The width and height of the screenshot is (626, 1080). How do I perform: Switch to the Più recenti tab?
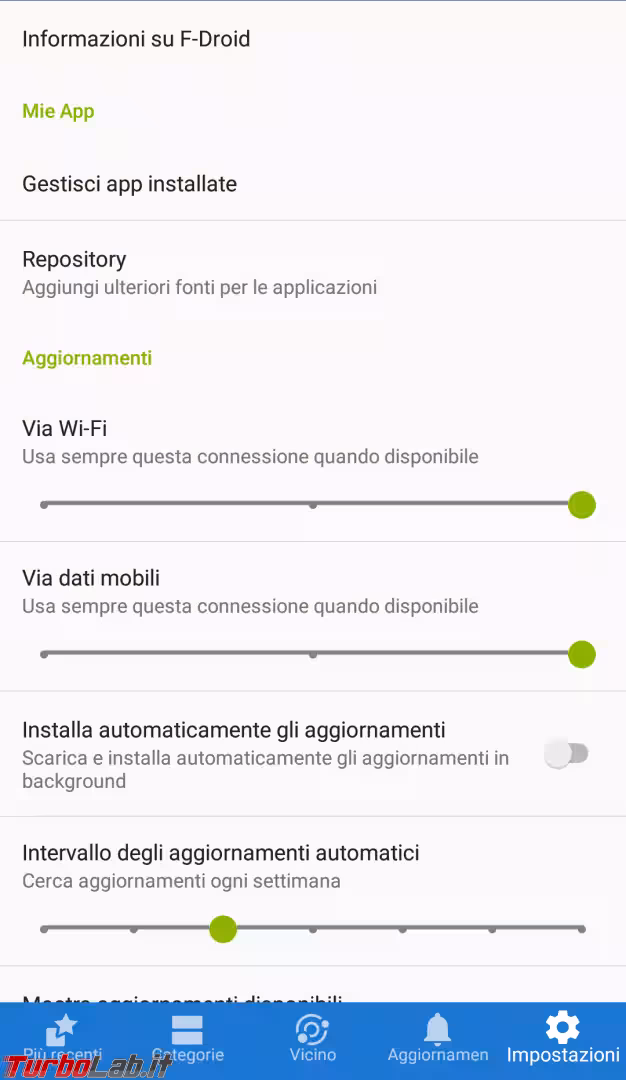[62, 1038]
